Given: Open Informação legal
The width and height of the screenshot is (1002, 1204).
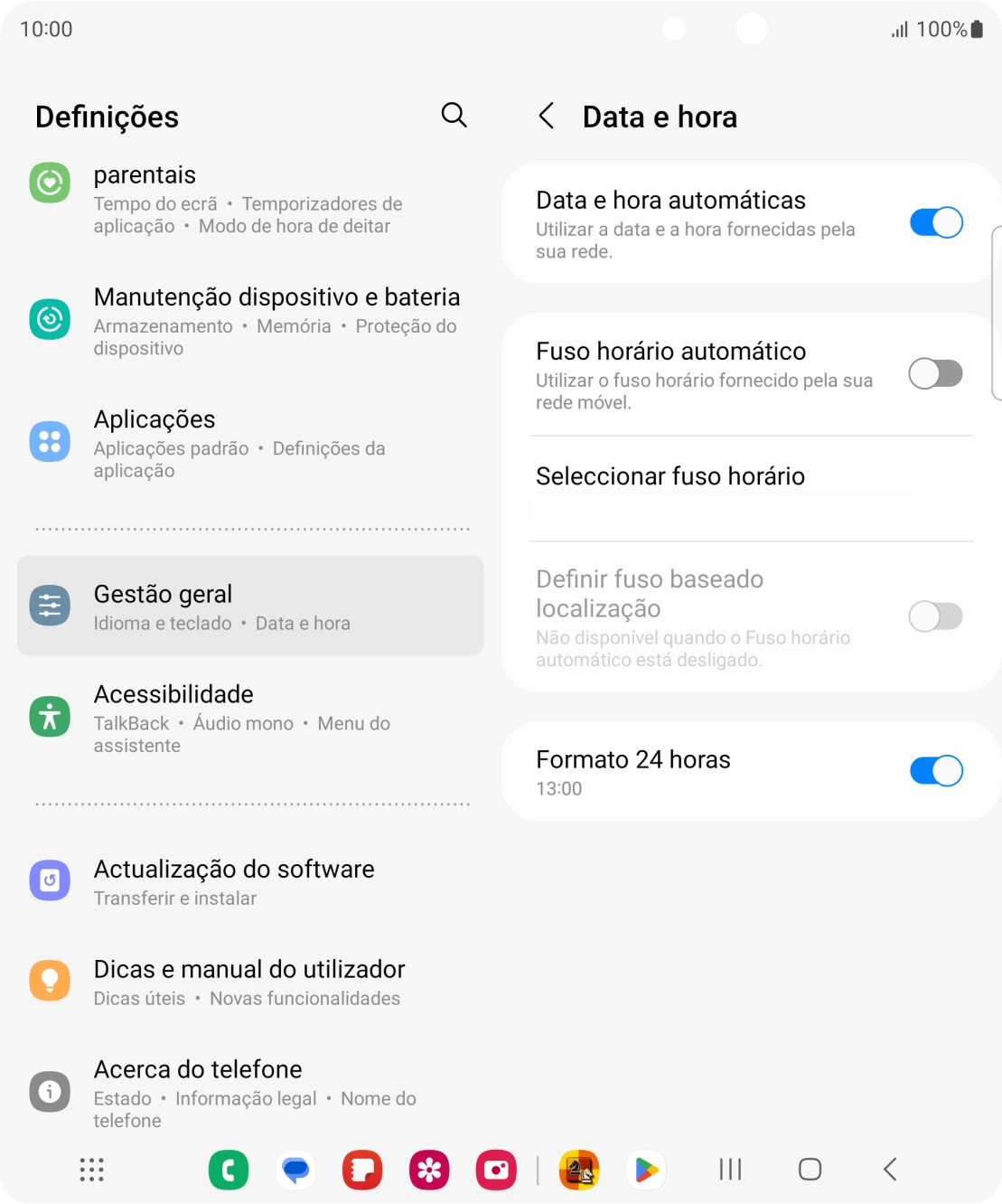Looking at the screenshot, I should point(247,1098).
